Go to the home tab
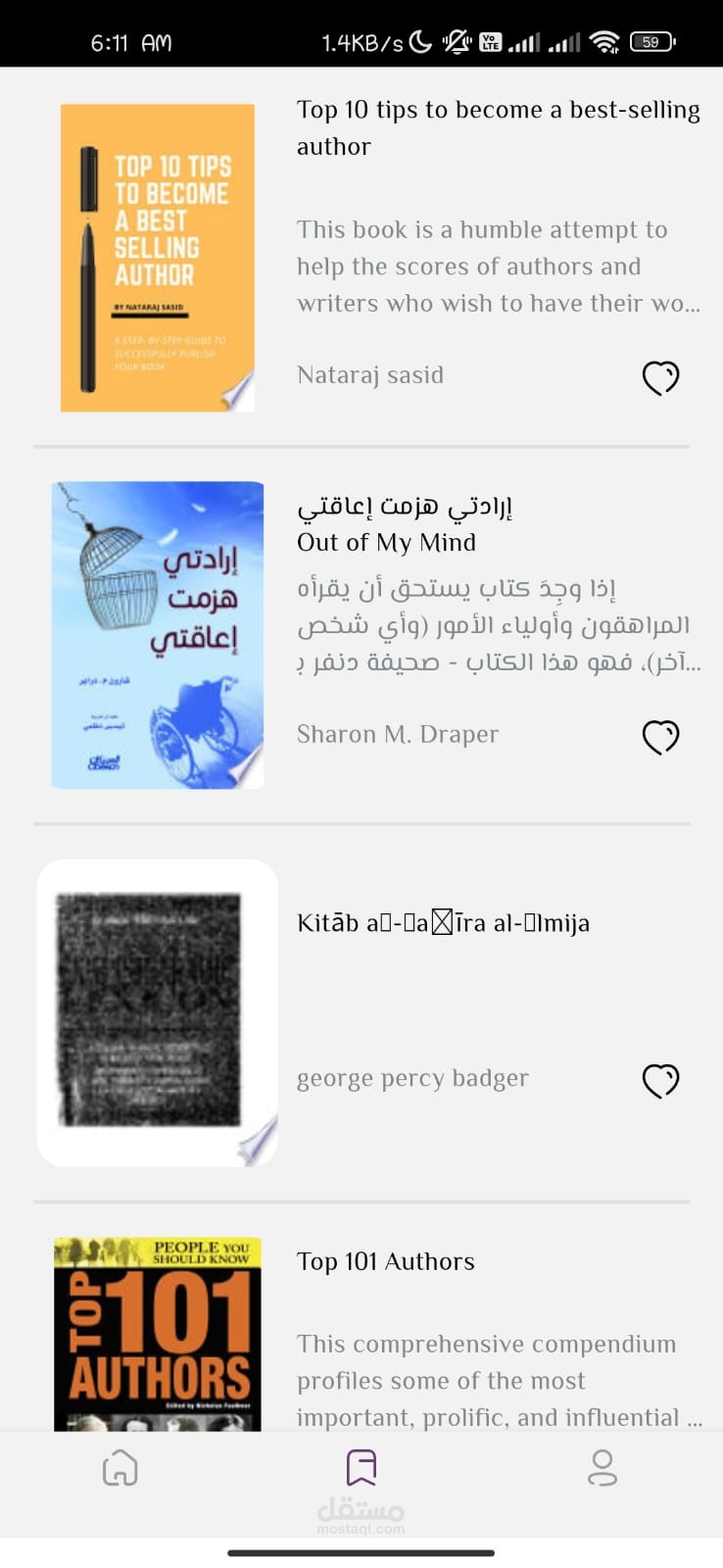 tap(120, 1469)
